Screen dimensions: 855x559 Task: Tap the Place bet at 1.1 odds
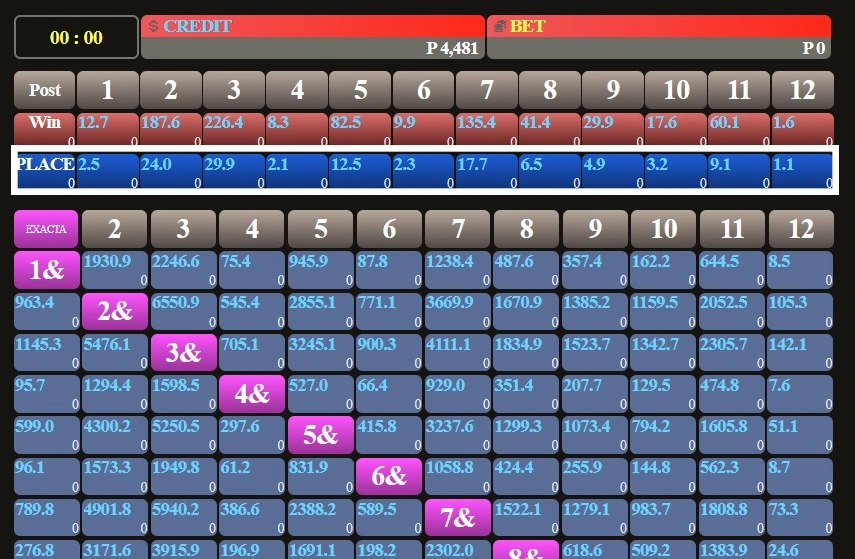802,170
